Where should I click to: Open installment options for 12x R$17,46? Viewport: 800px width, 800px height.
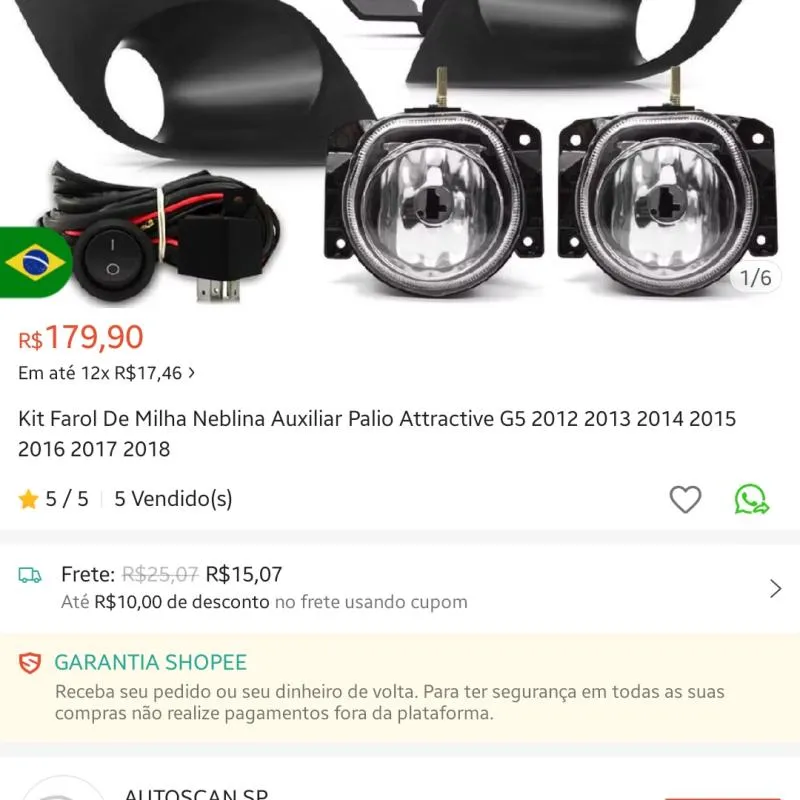107,373
